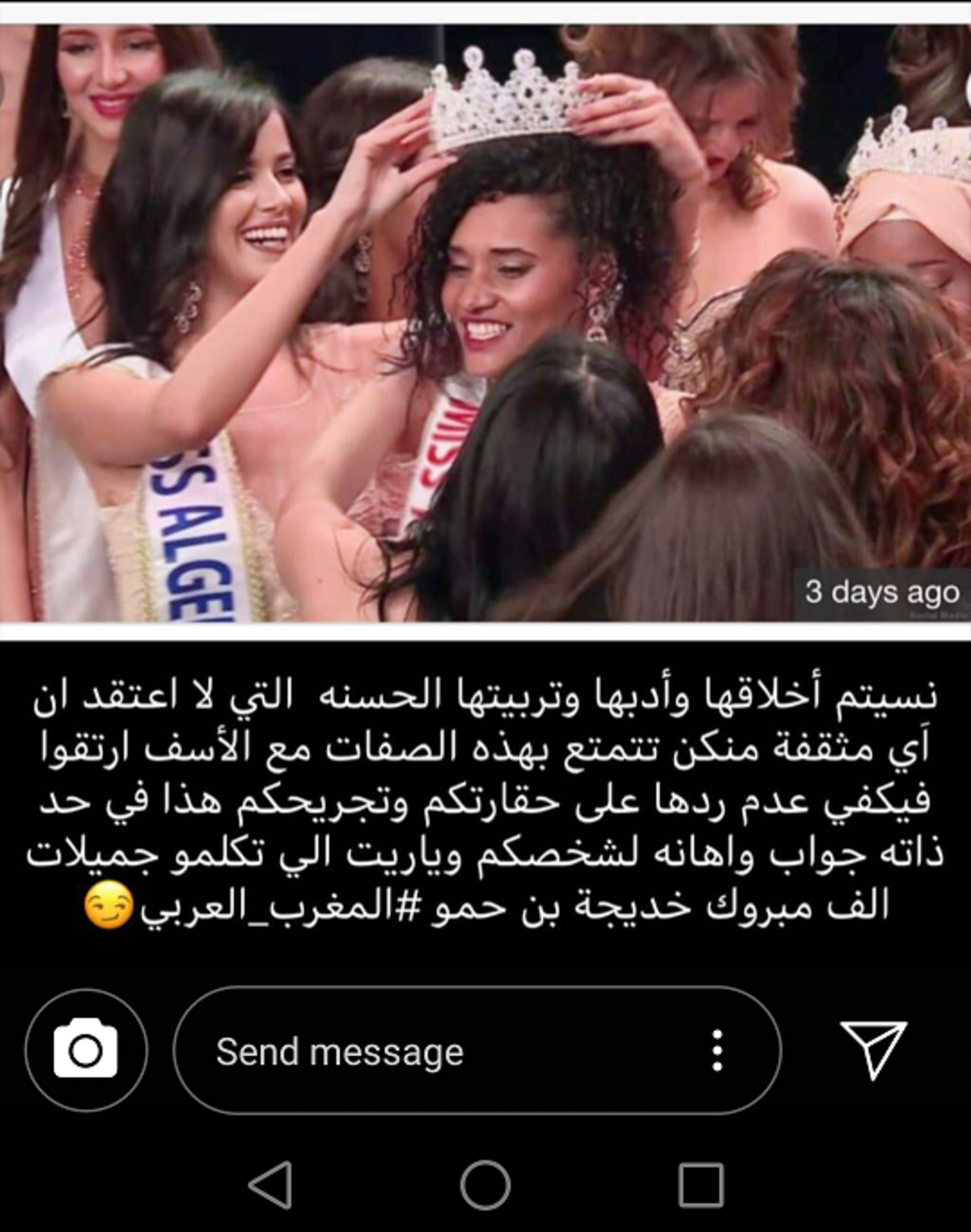This screenshot has height=1232, width=971.
Task: Go back with the system back button
Action: (271, 1185)
